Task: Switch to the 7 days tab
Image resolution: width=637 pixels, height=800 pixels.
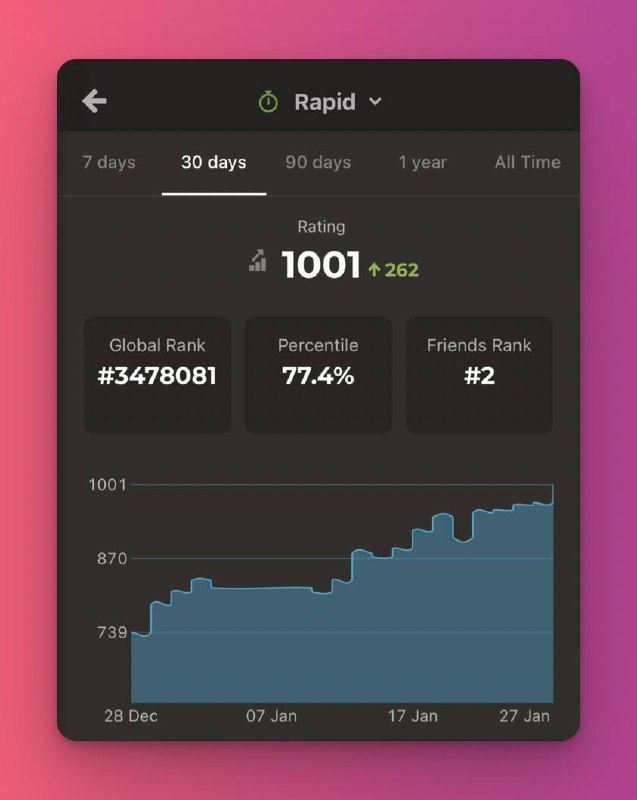Action: coord(109,162)
